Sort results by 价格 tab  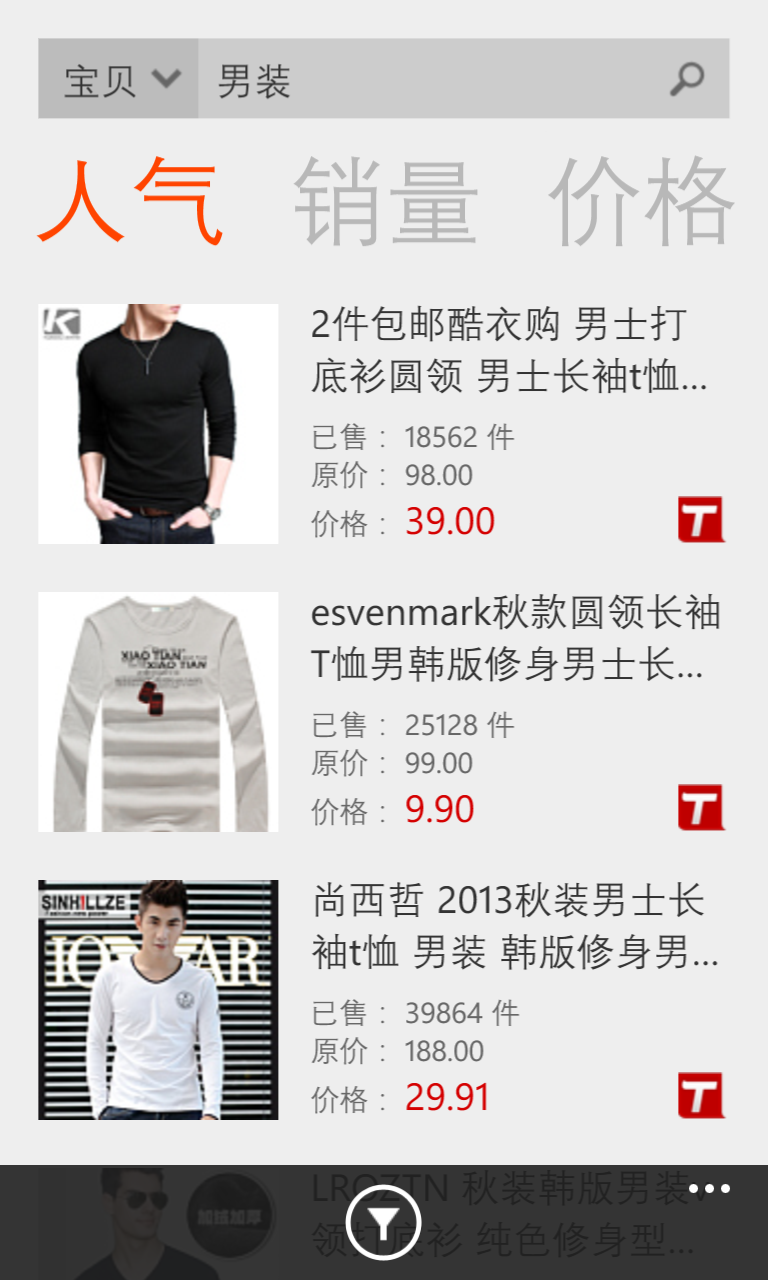point(641,202)
